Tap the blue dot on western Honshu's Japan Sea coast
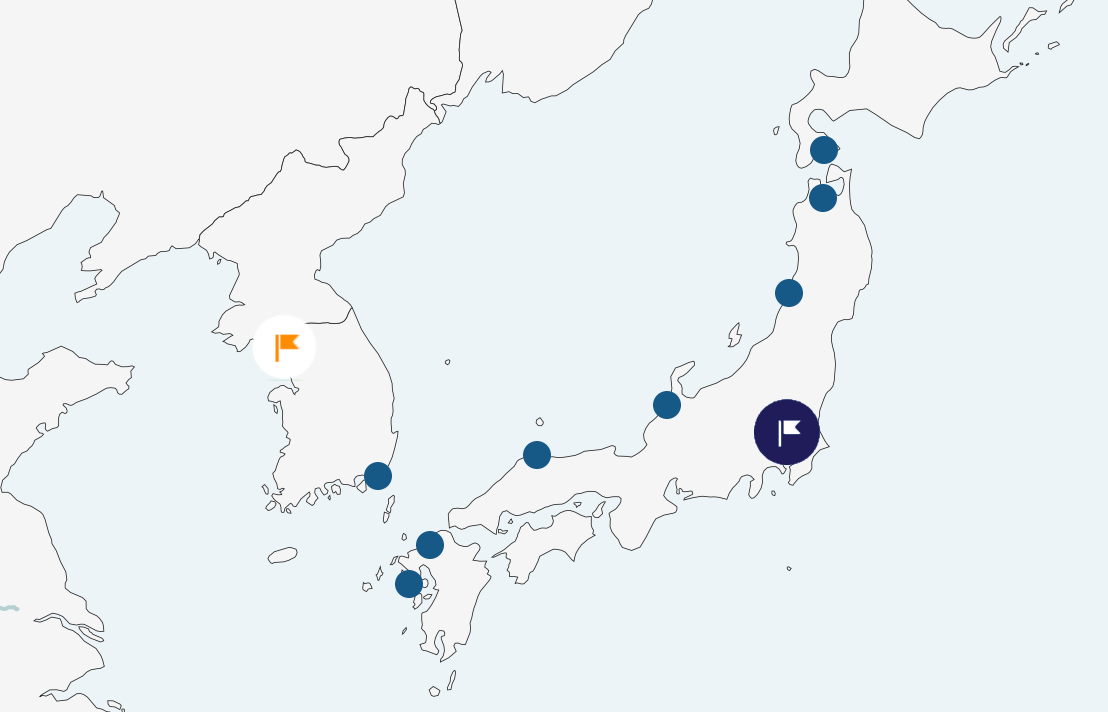 (537, 455)
